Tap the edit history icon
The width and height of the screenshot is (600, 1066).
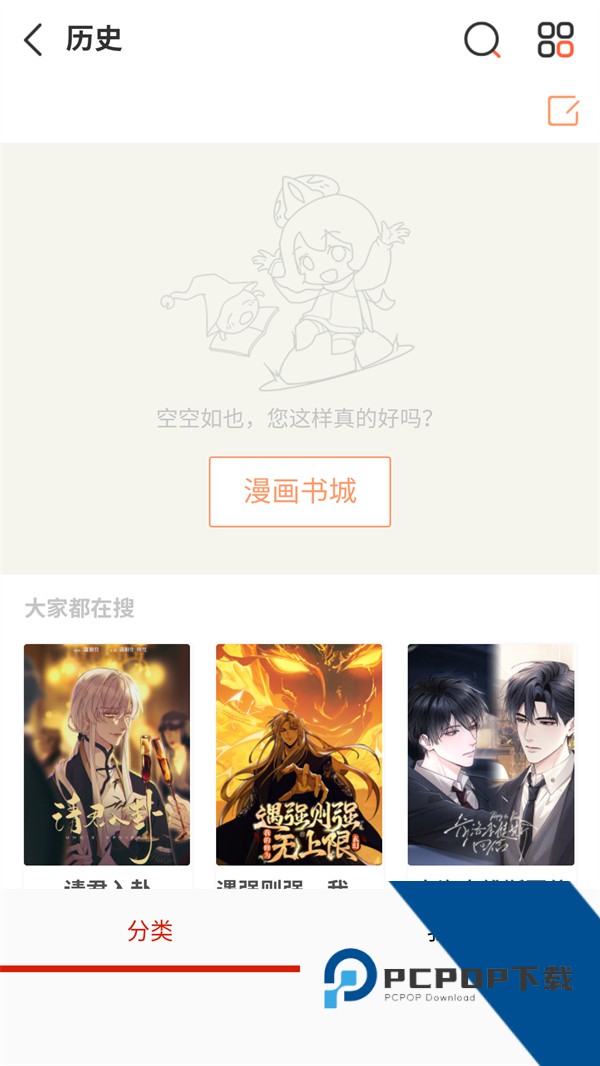[563, 110]
